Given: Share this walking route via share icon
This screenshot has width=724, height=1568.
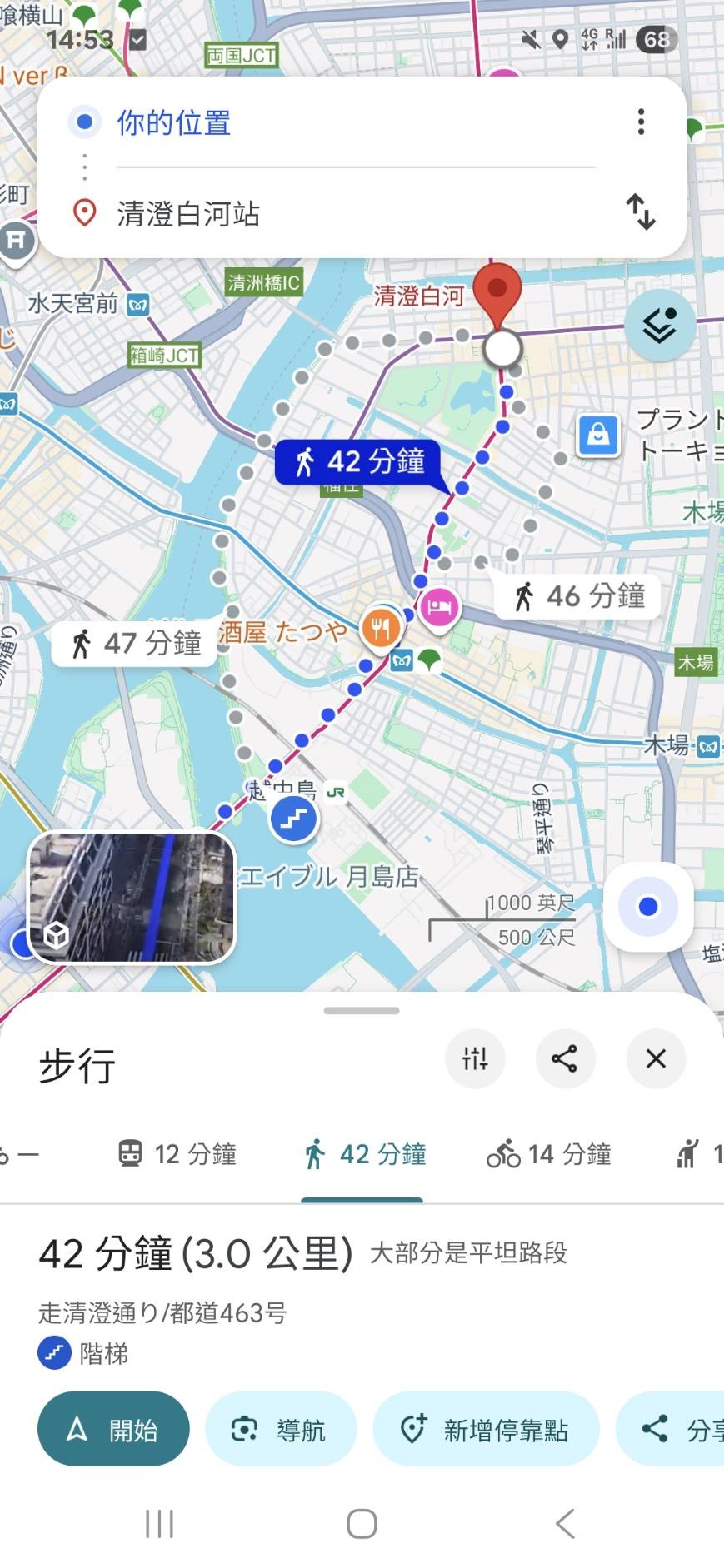Looking at the screenshot, I should (565, 1058).
